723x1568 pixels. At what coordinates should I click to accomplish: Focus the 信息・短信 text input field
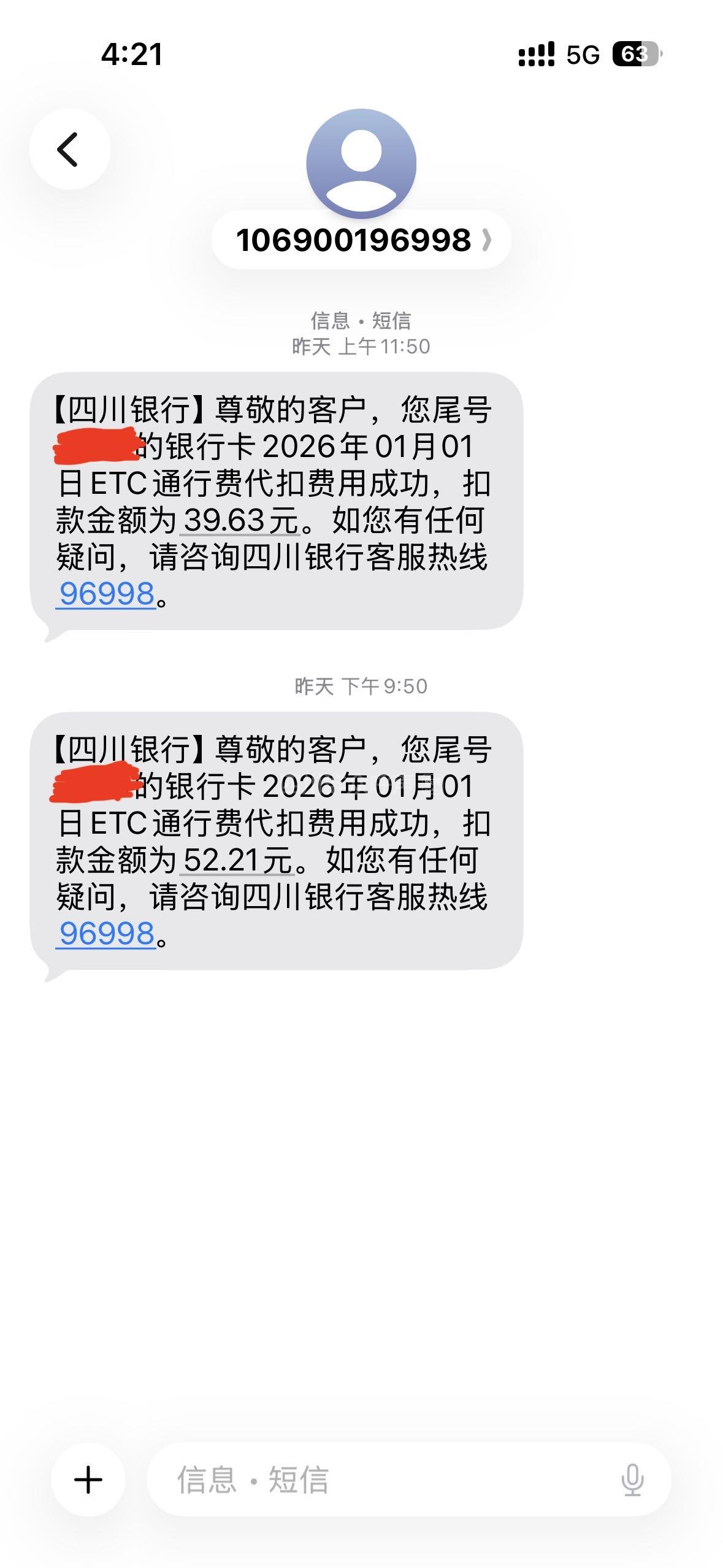380,1480
